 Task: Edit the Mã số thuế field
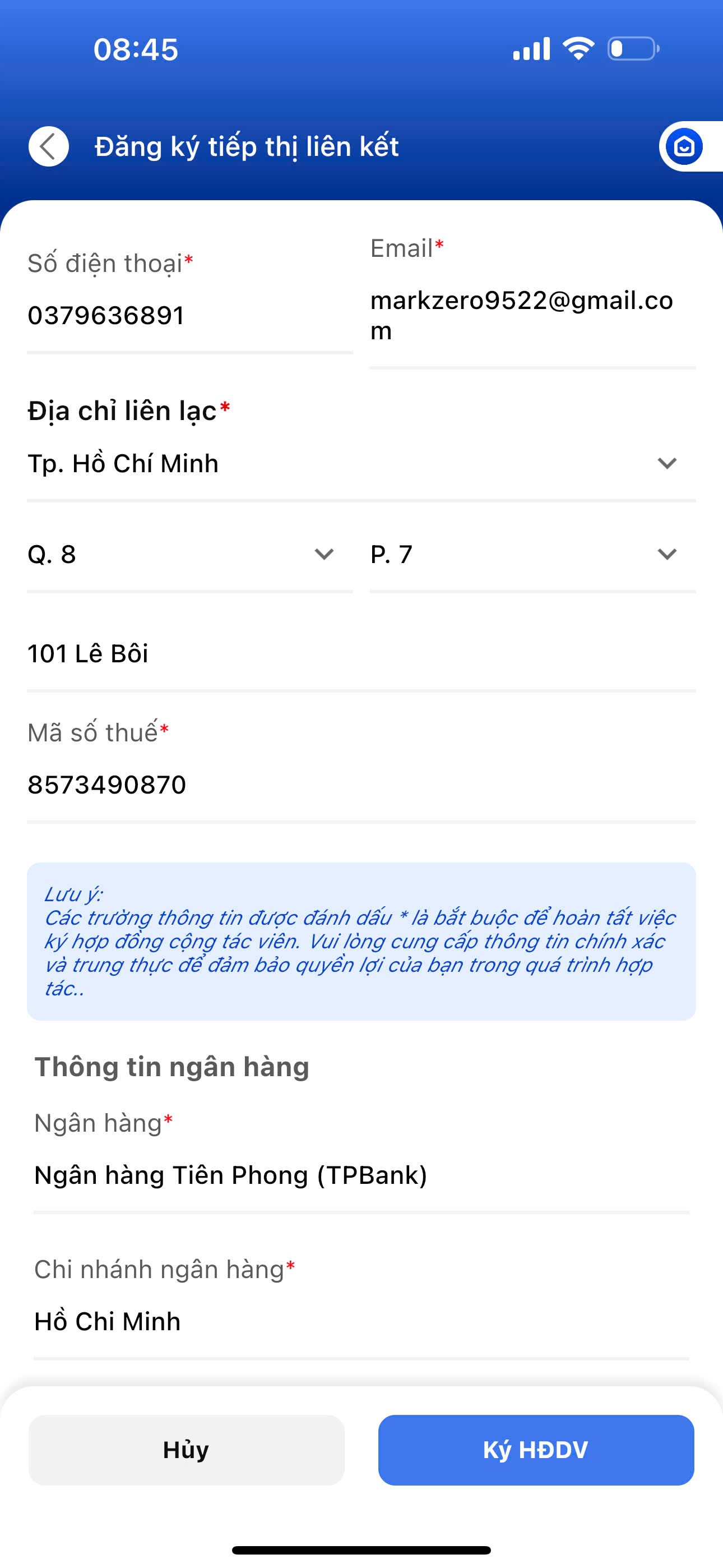[361, 785]
